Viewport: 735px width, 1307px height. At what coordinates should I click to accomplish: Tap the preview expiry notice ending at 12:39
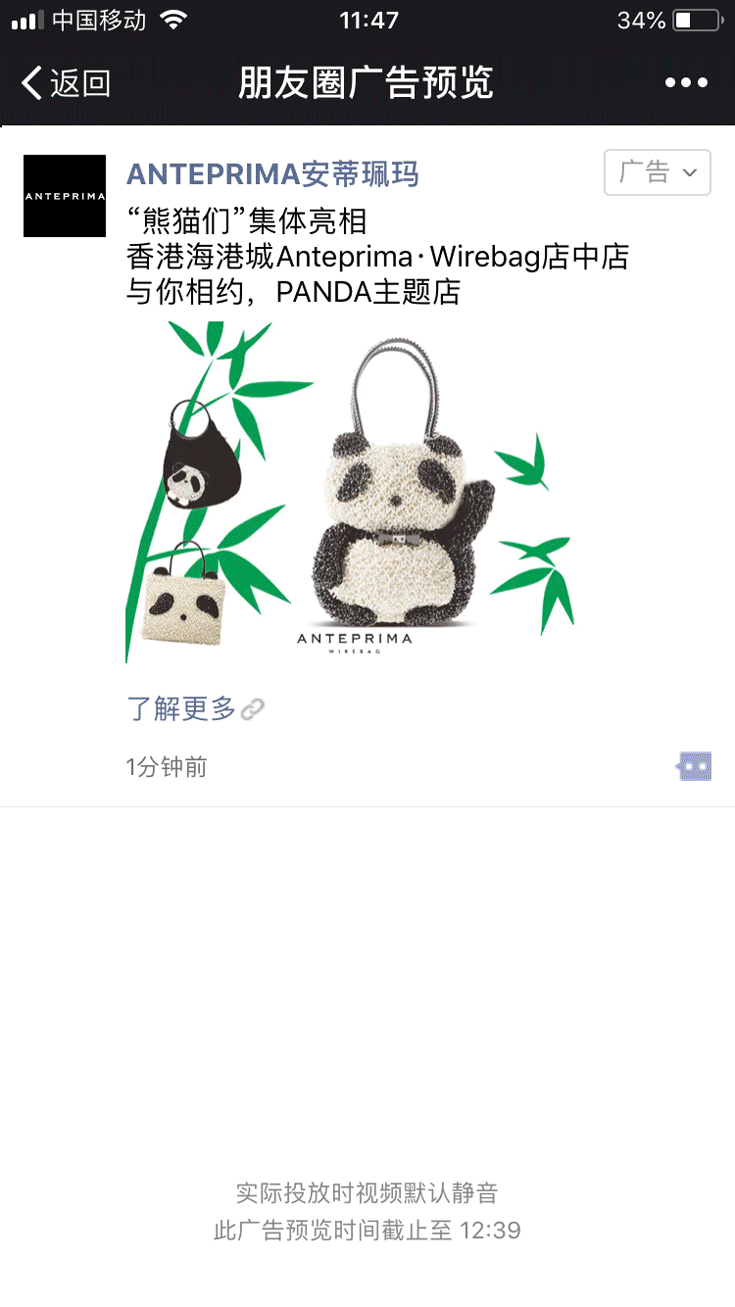click(x=367, y=1232)
